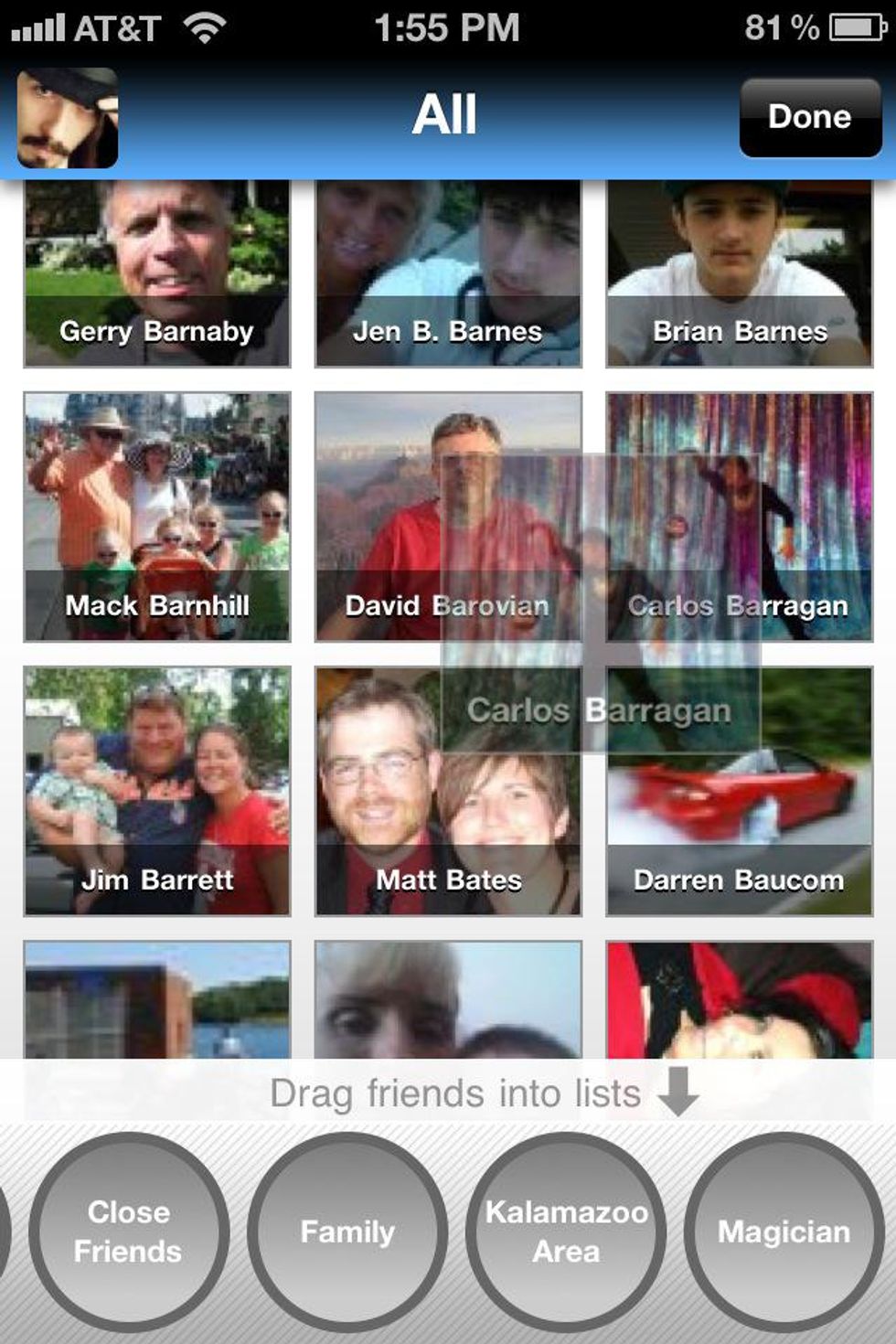Select Jen B. Barnes tile

point(447,274)
